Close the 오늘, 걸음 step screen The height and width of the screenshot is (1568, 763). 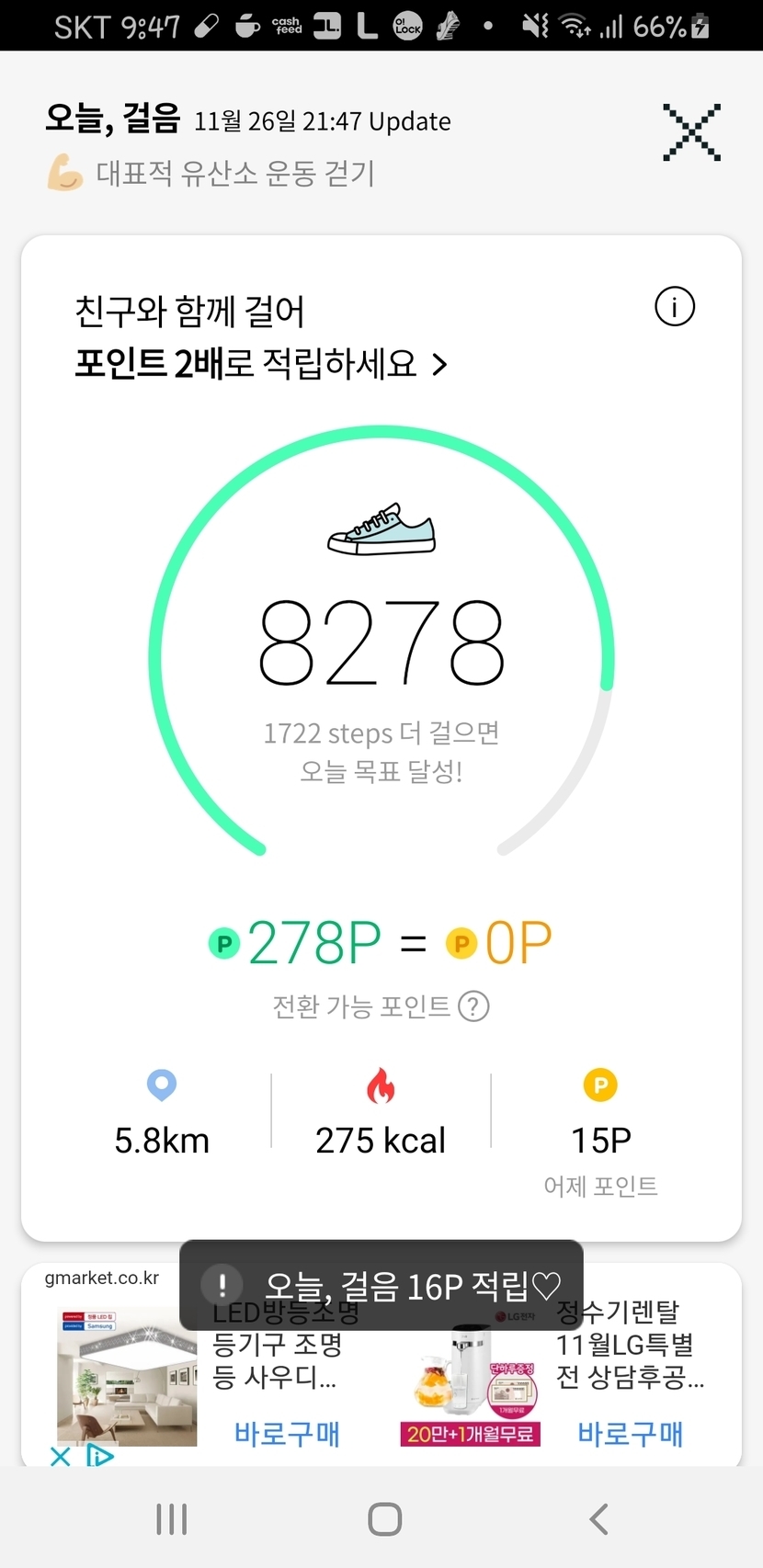click(x=691, y=133)
